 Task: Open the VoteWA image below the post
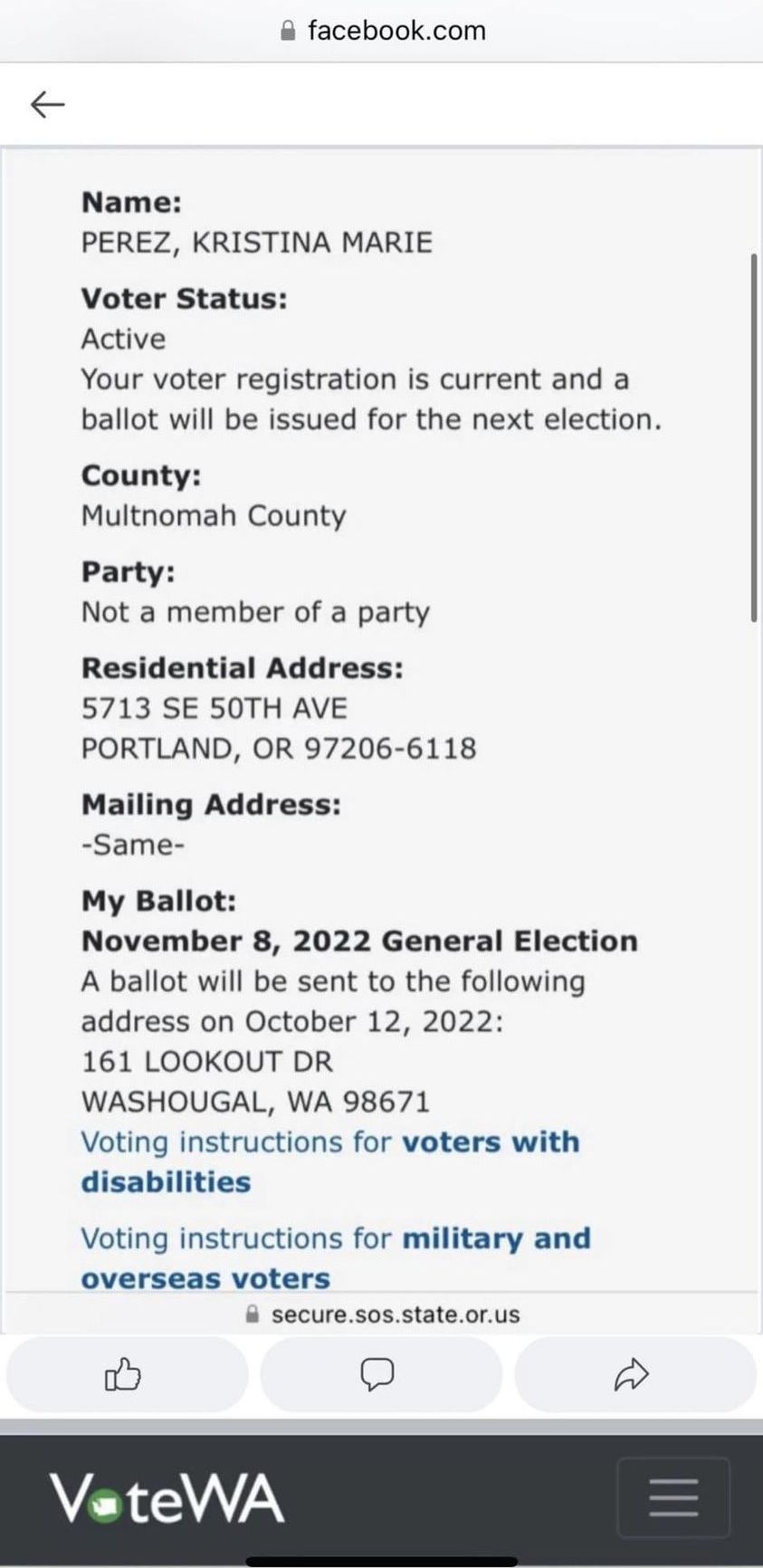coord(381,1500)
